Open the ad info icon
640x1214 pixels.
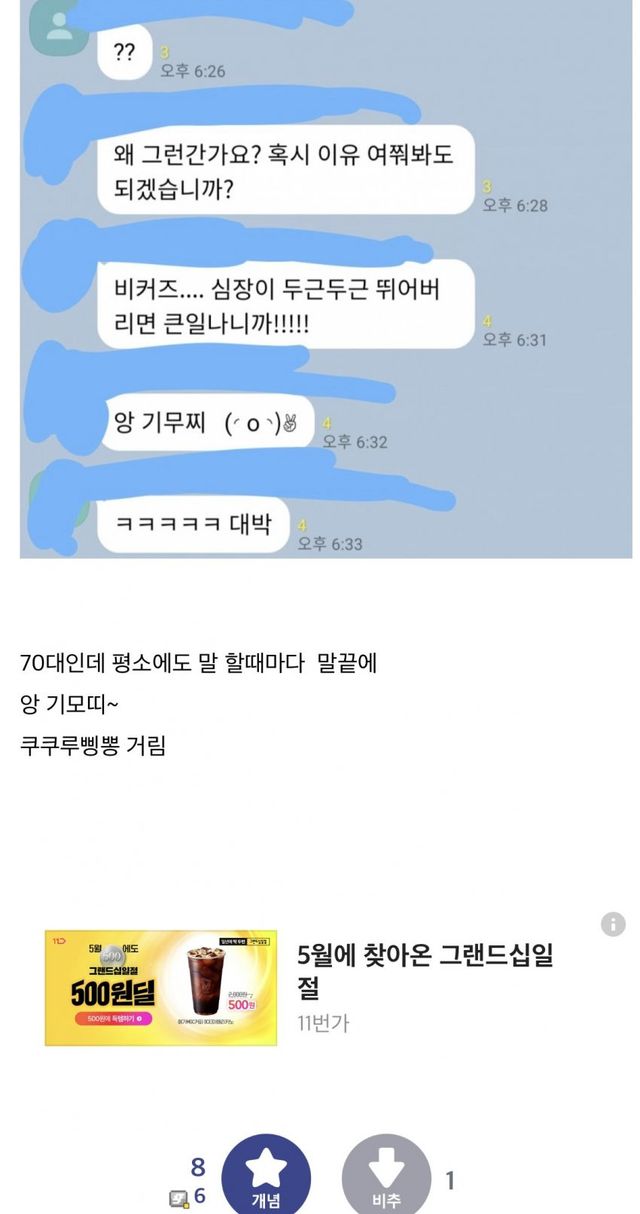click(613, 924)
